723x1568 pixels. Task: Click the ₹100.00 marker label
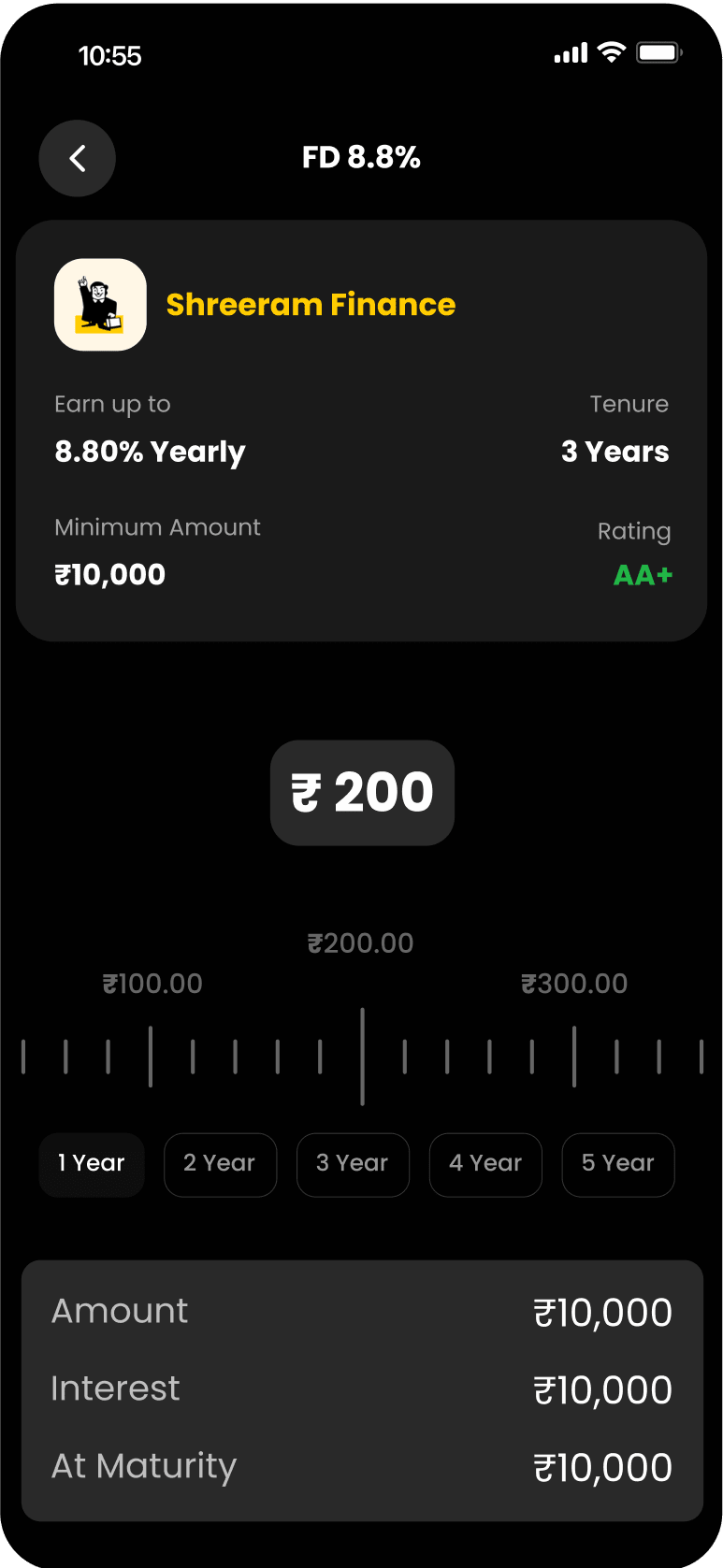click(x=152, y=983)
